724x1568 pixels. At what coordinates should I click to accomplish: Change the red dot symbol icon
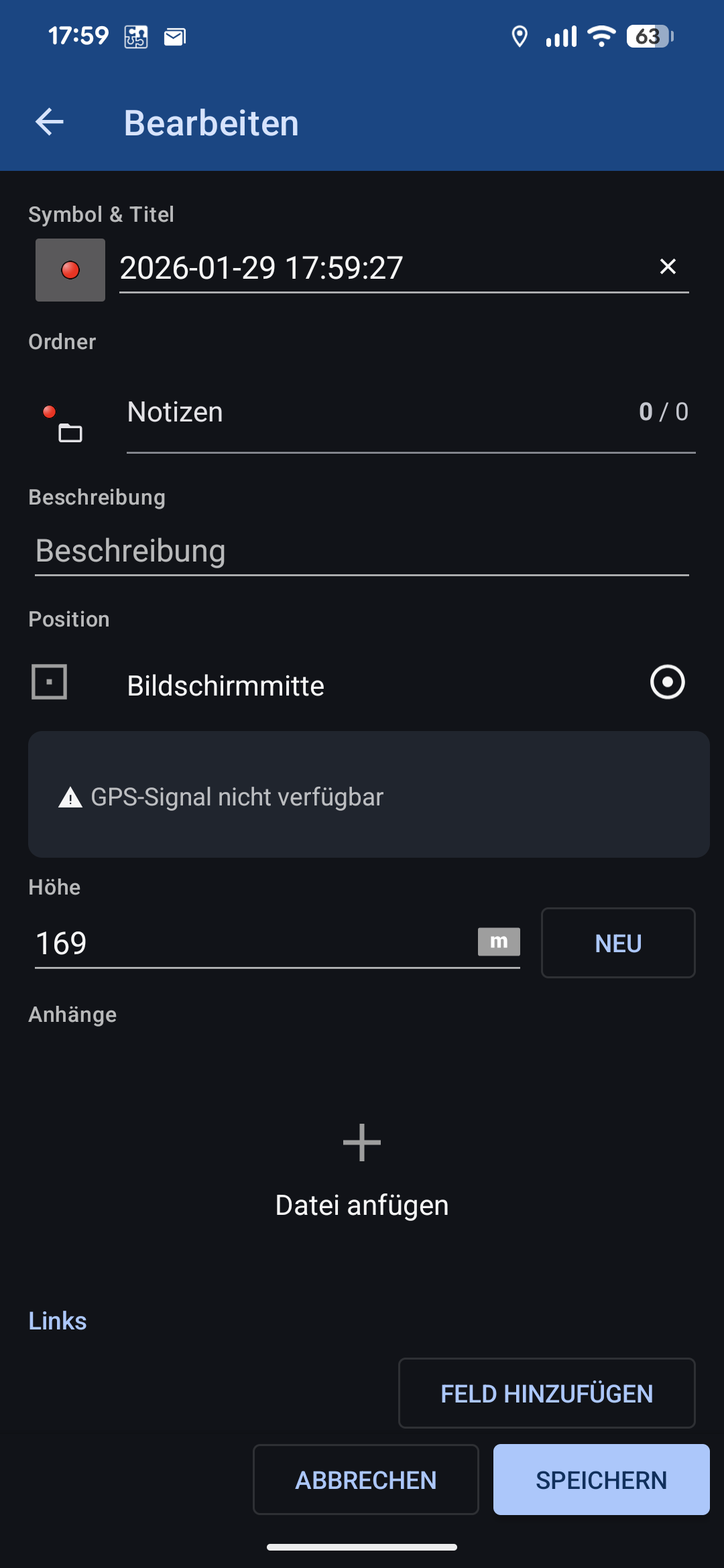click(70, 270)
